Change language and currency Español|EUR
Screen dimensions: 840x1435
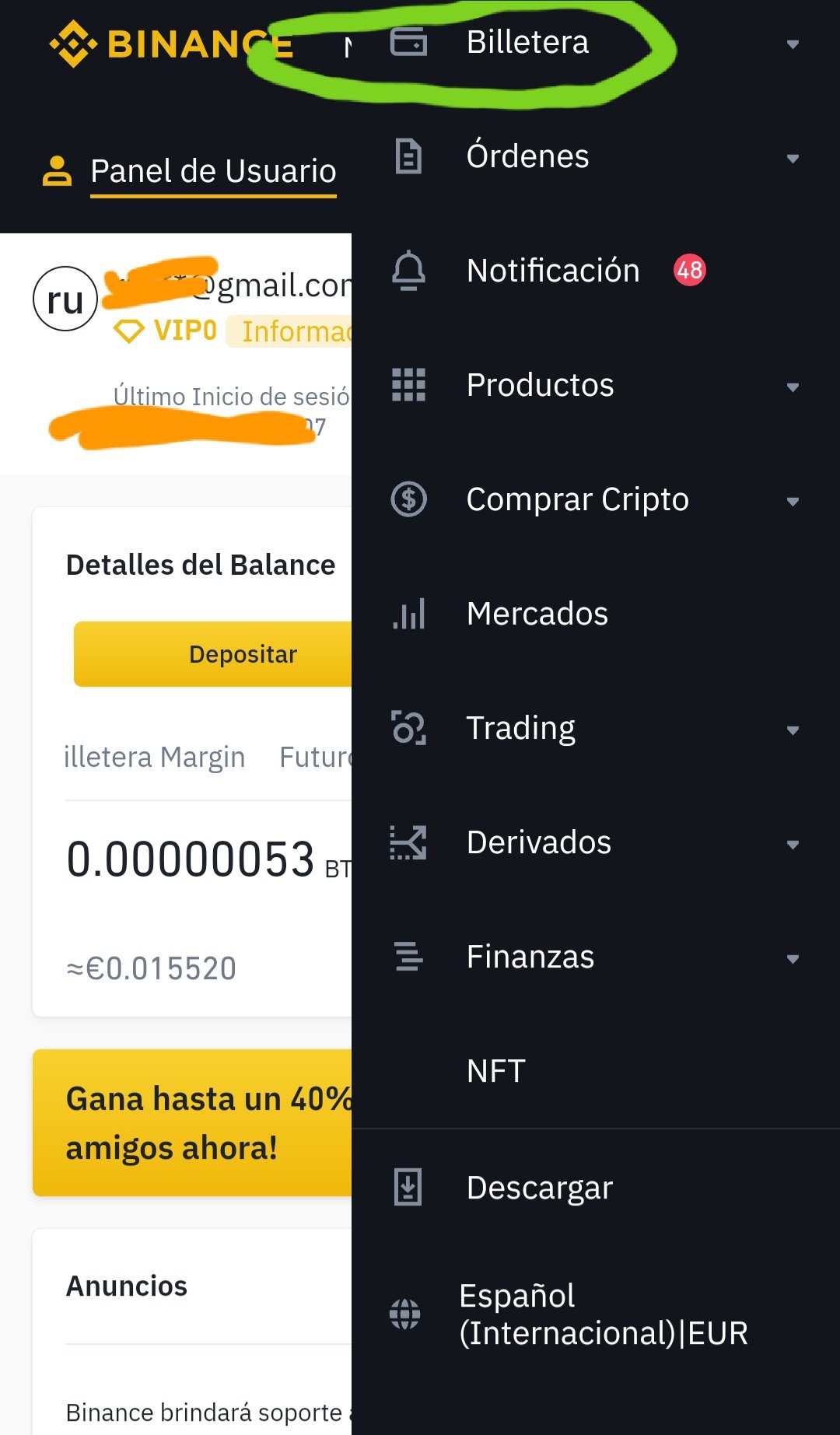596,1314
